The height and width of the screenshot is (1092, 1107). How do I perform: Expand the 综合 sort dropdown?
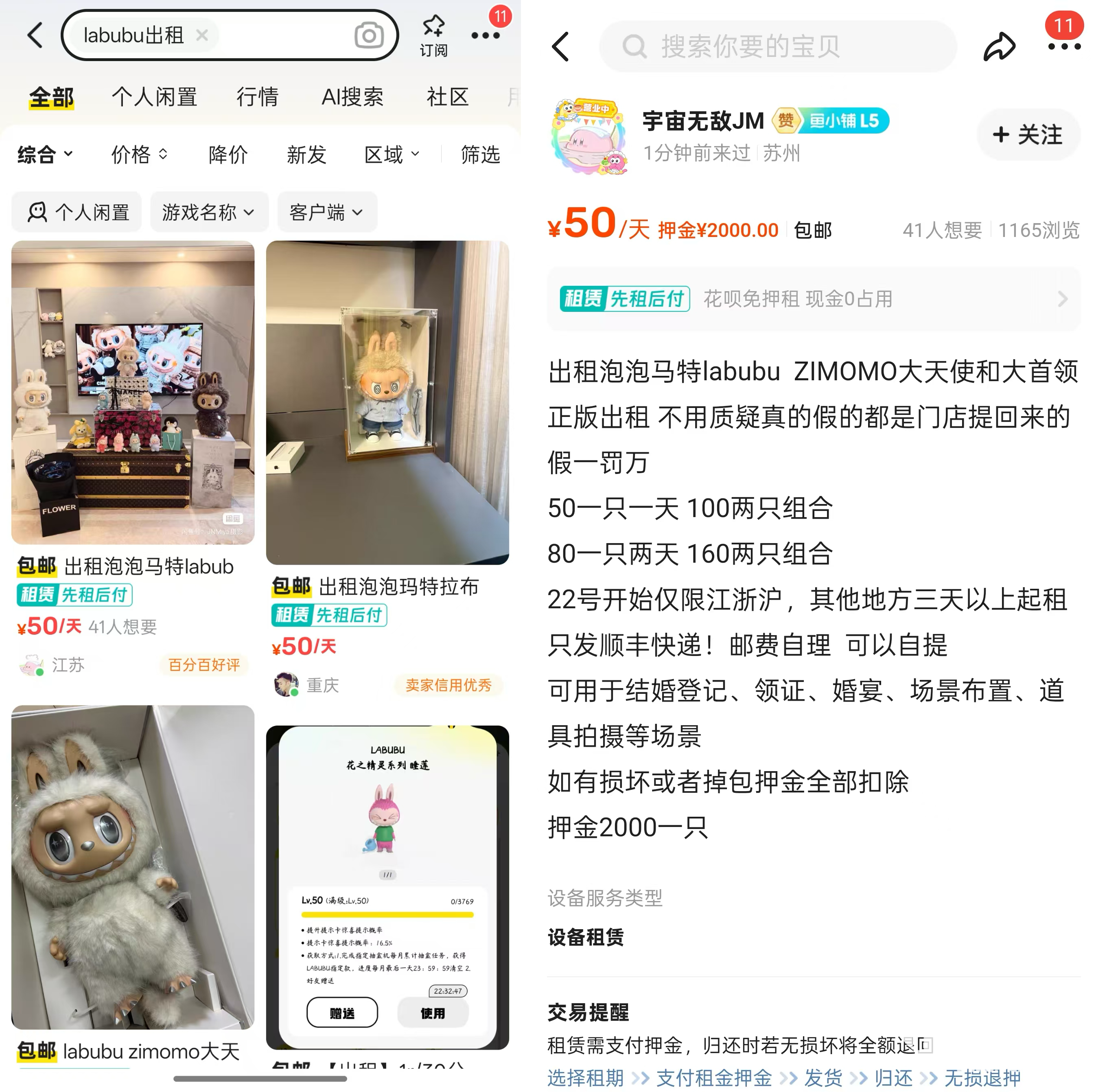(x=45, y=154)
